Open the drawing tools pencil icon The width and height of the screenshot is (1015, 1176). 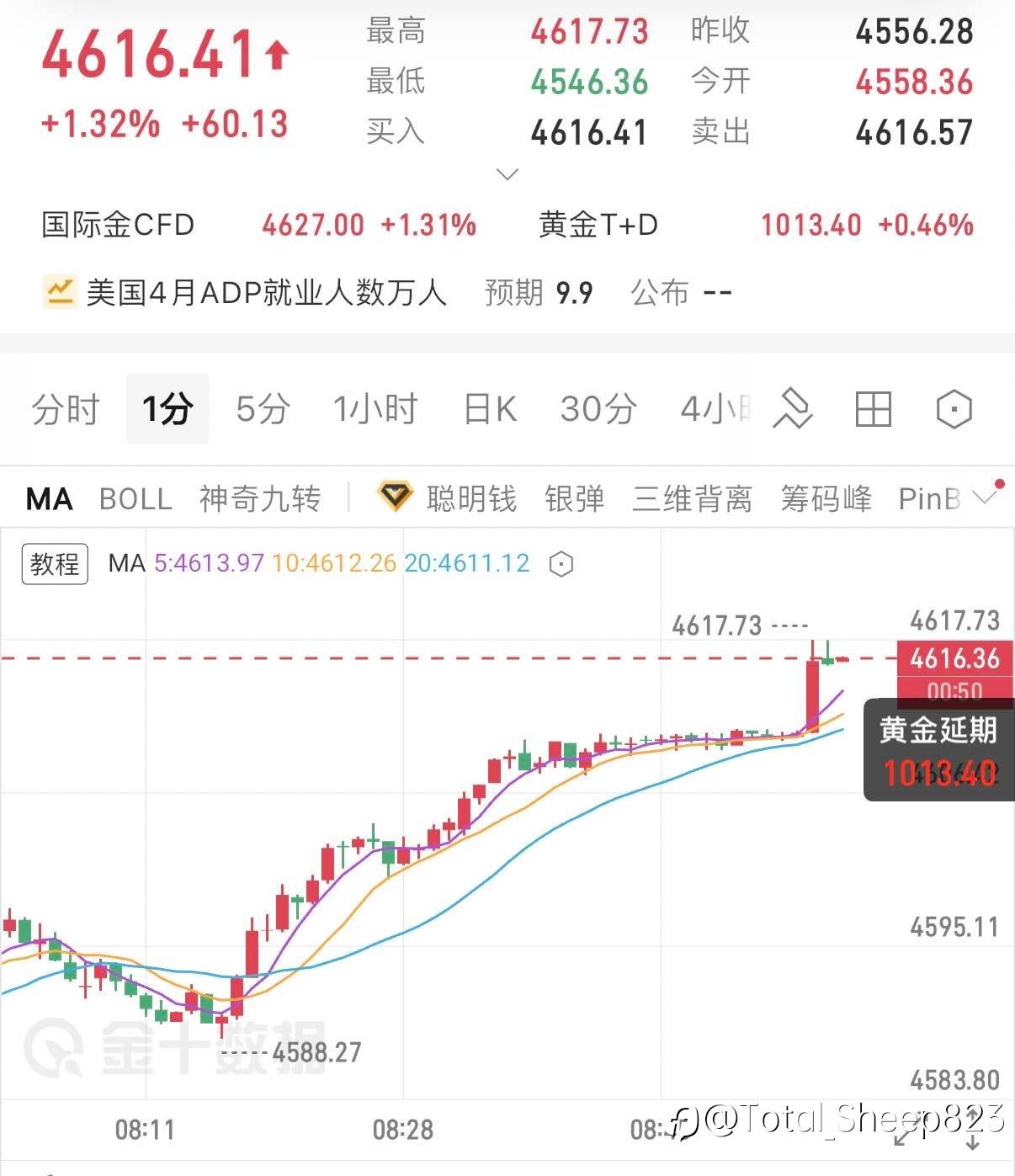pos(792,409)
